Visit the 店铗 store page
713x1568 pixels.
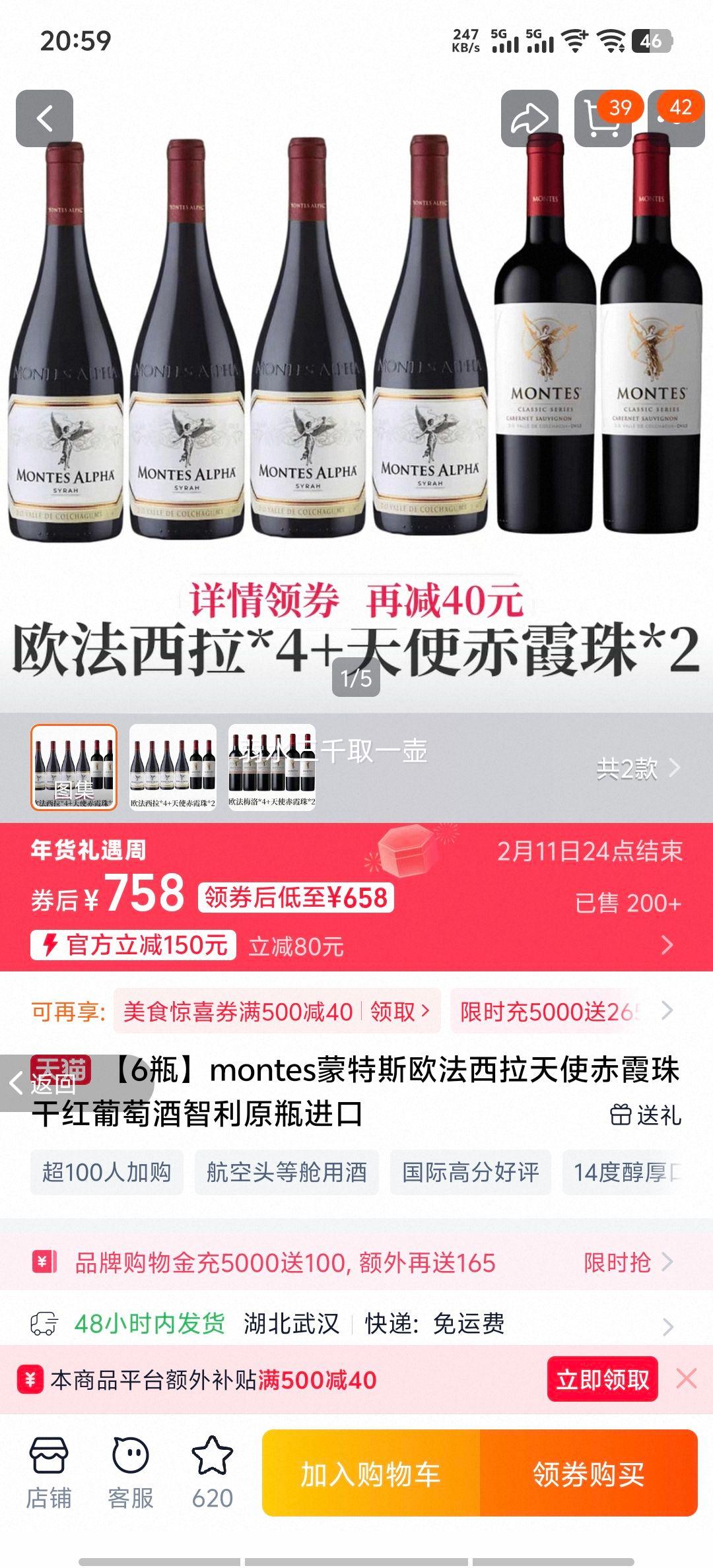coord(49,1473)
